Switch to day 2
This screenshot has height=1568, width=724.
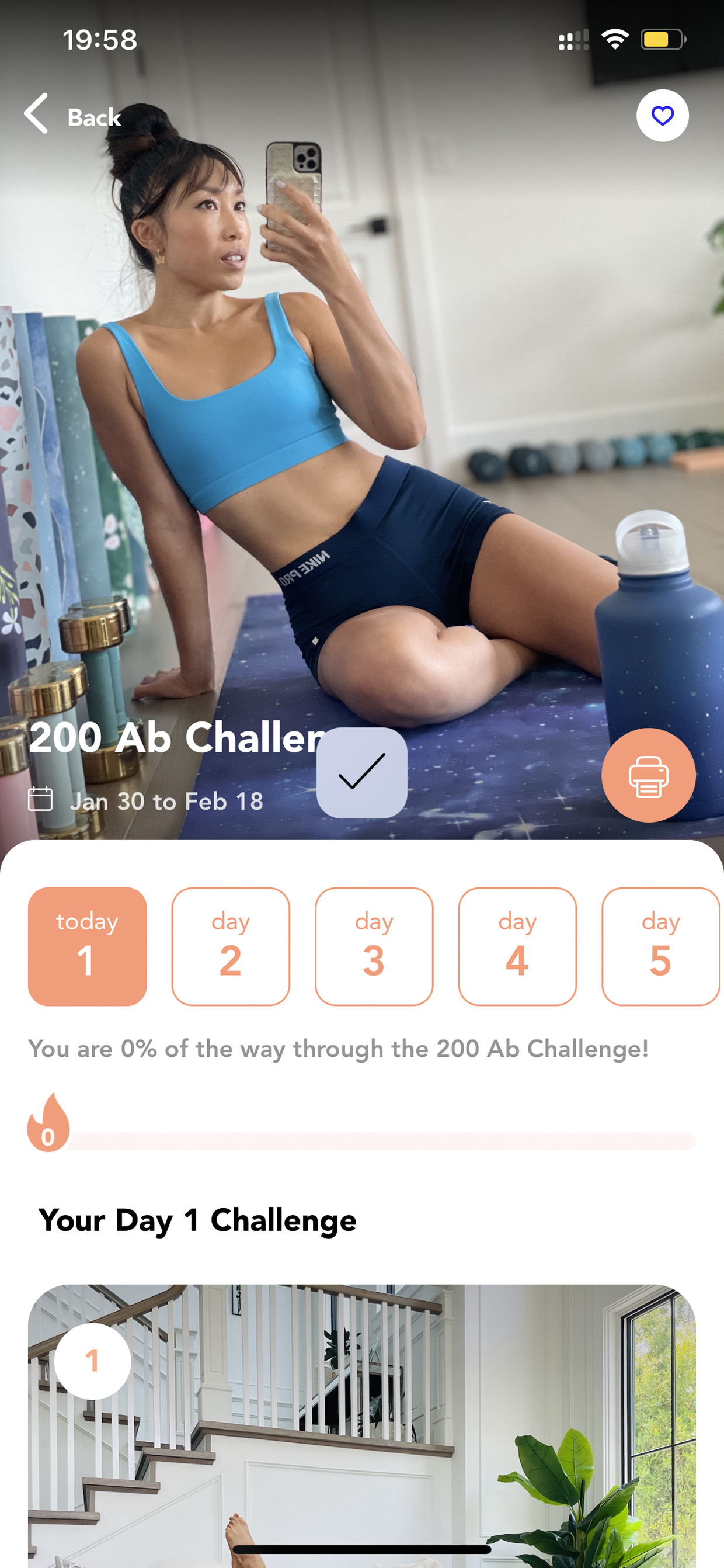click(x=231, y=946)
